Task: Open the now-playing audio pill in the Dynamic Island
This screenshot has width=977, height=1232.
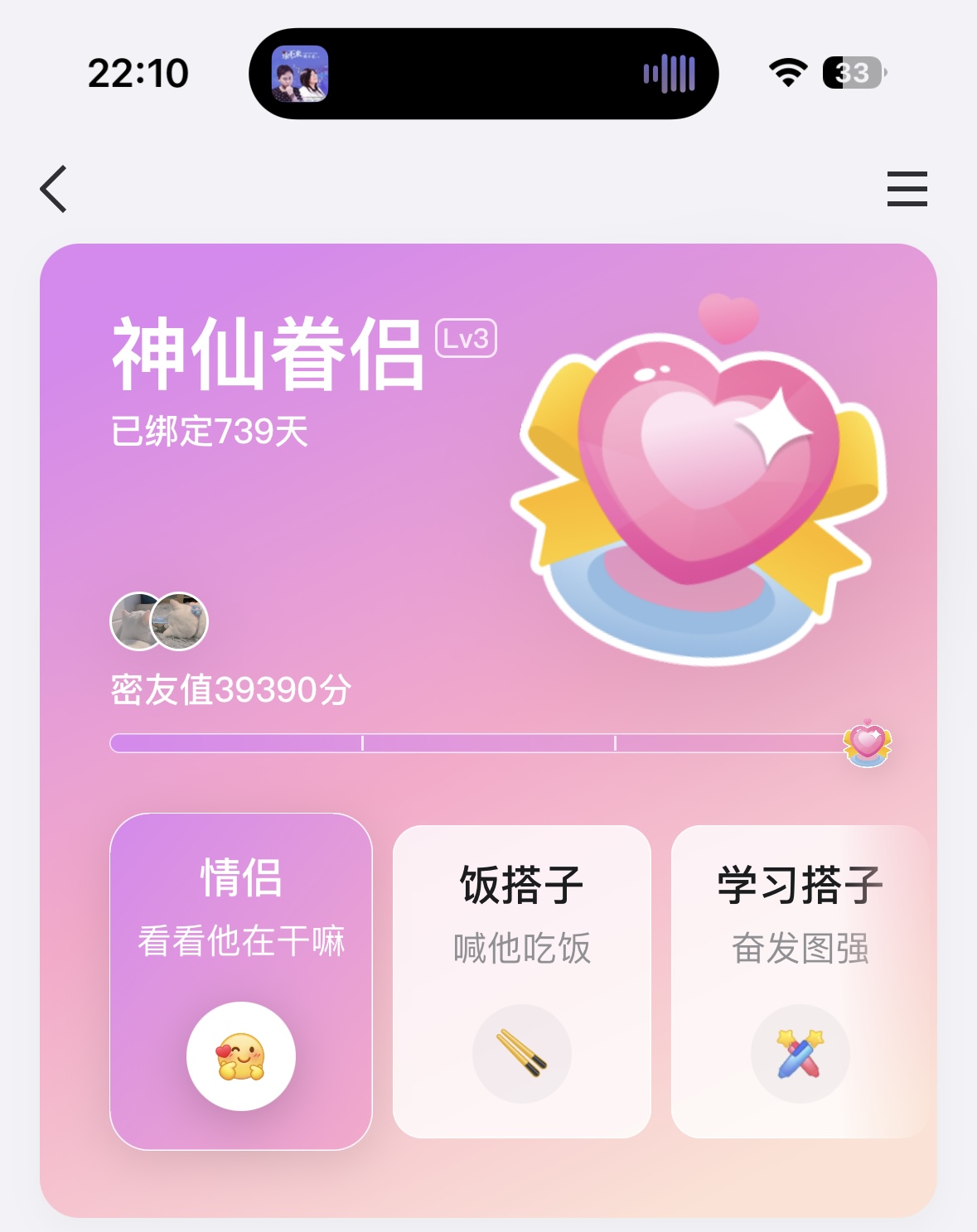Action: (x=483, y=74)
